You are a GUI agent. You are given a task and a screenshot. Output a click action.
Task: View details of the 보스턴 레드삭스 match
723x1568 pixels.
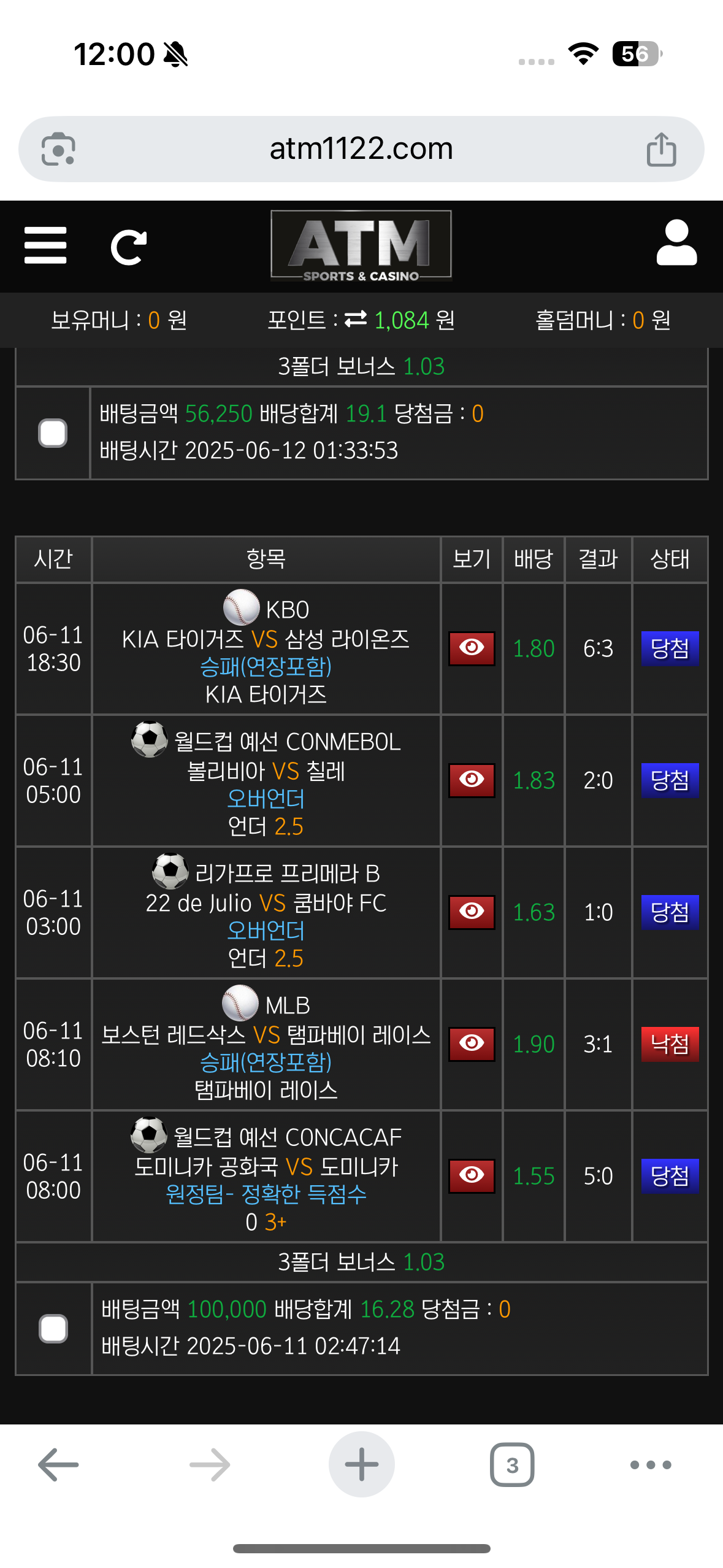[x=472, y=1044]
